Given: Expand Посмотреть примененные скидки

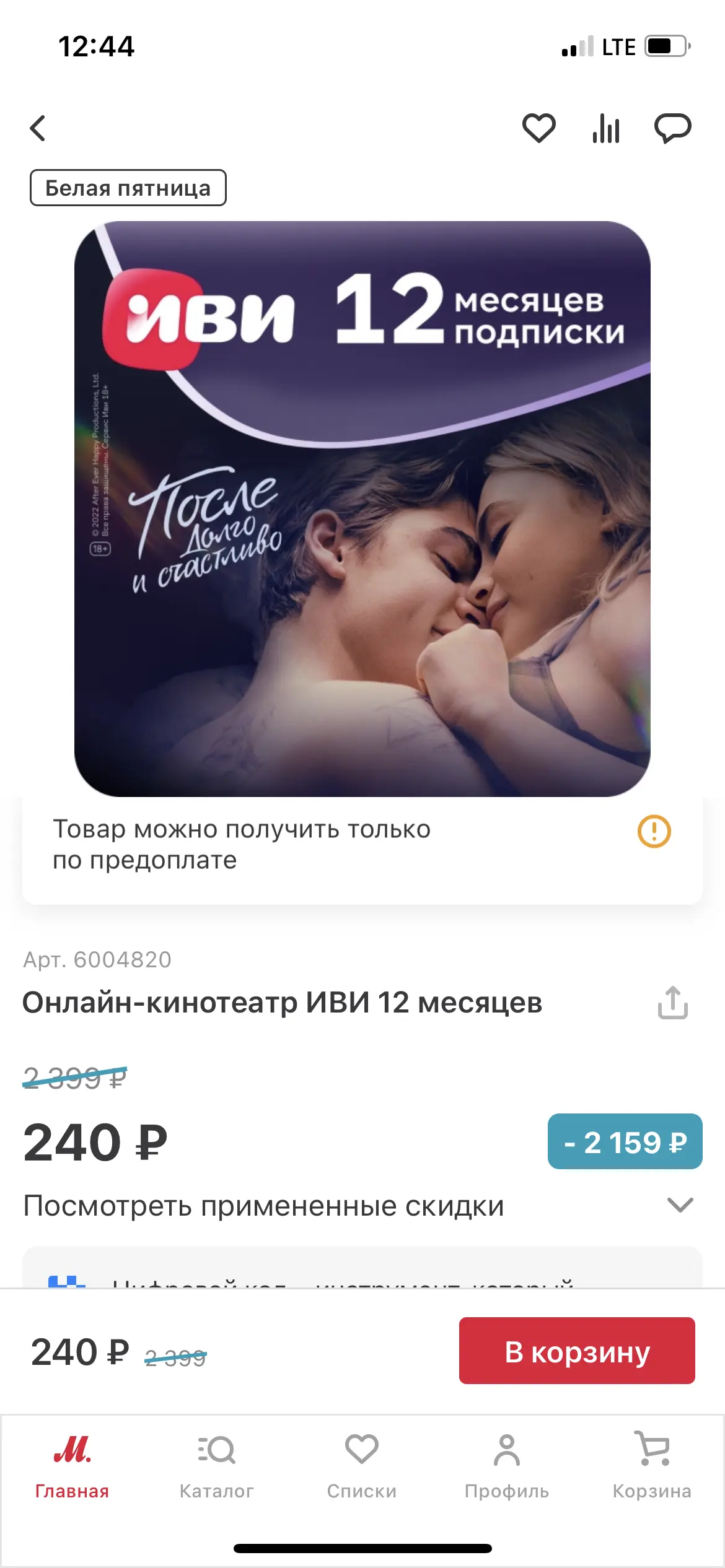Looking at the screenshot, I should click(x=679, y=1205).
